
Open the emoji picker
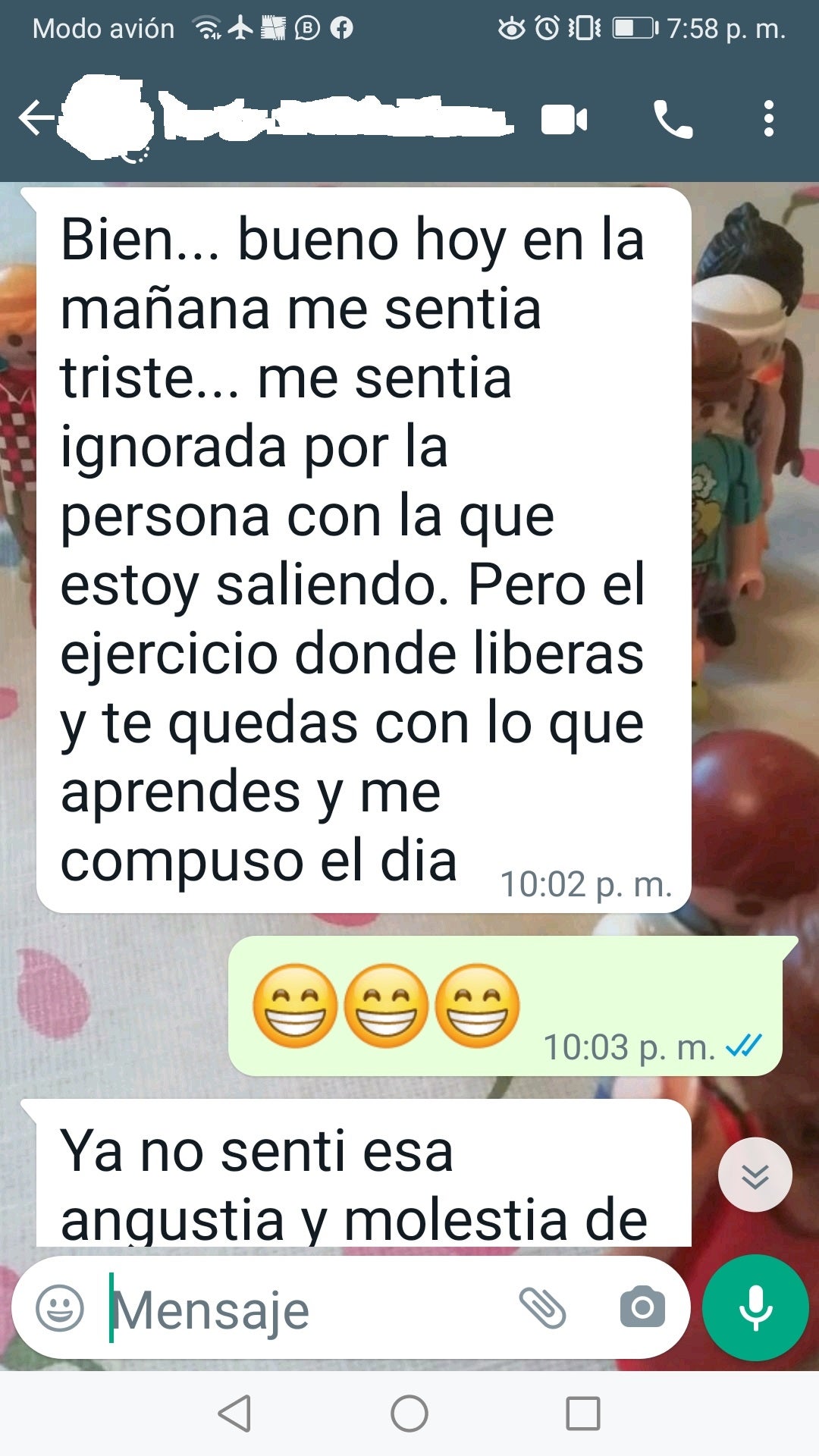pos(60,1308)
